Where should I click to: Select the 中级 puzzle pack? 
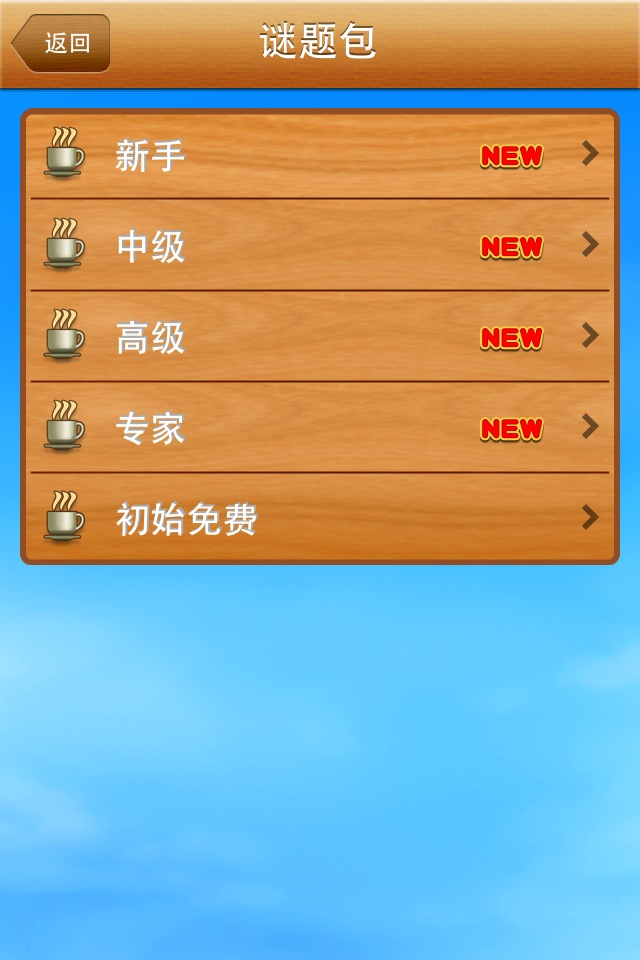coord(320,246)
